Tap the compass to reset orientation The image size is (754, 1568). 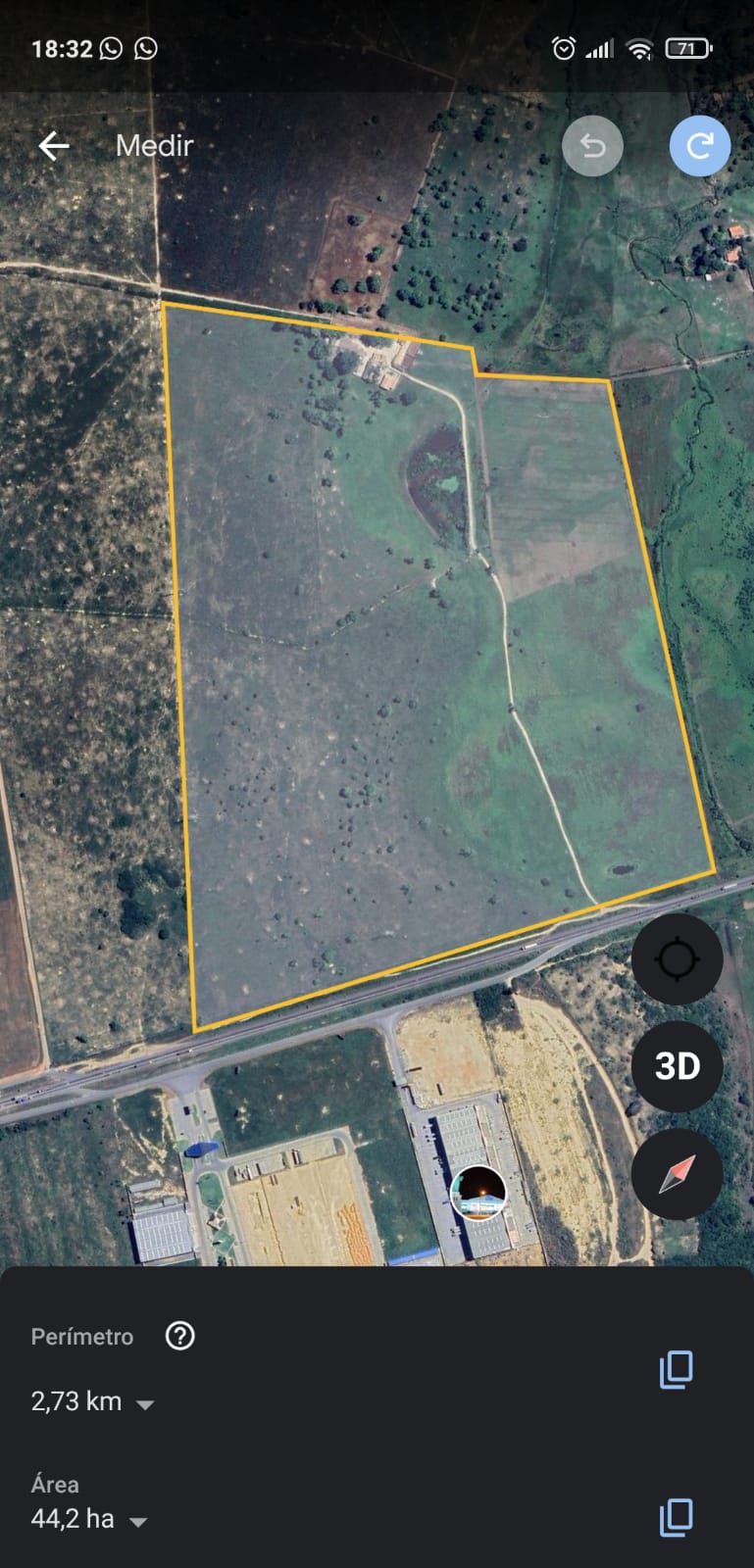point(677,1173)
